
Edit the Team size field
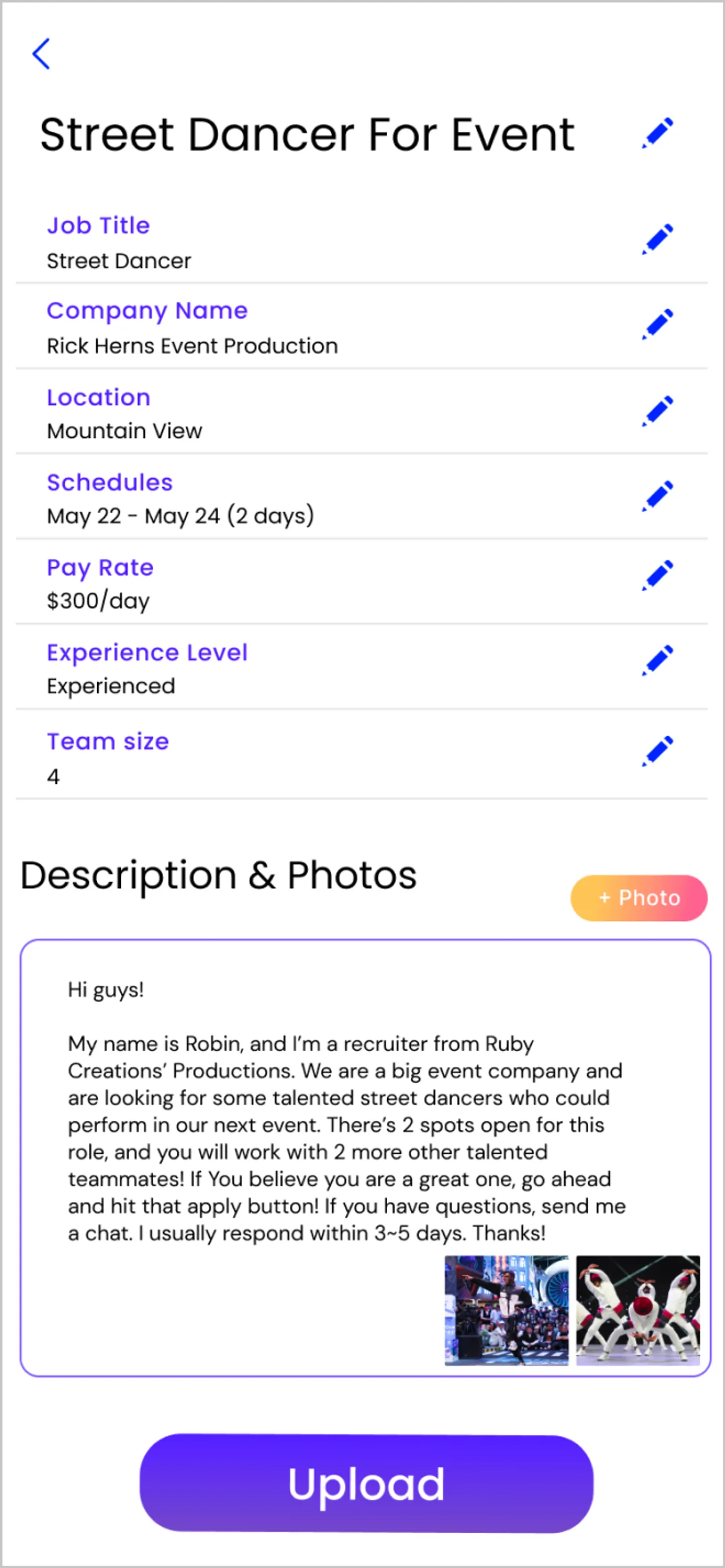point(658,752)
